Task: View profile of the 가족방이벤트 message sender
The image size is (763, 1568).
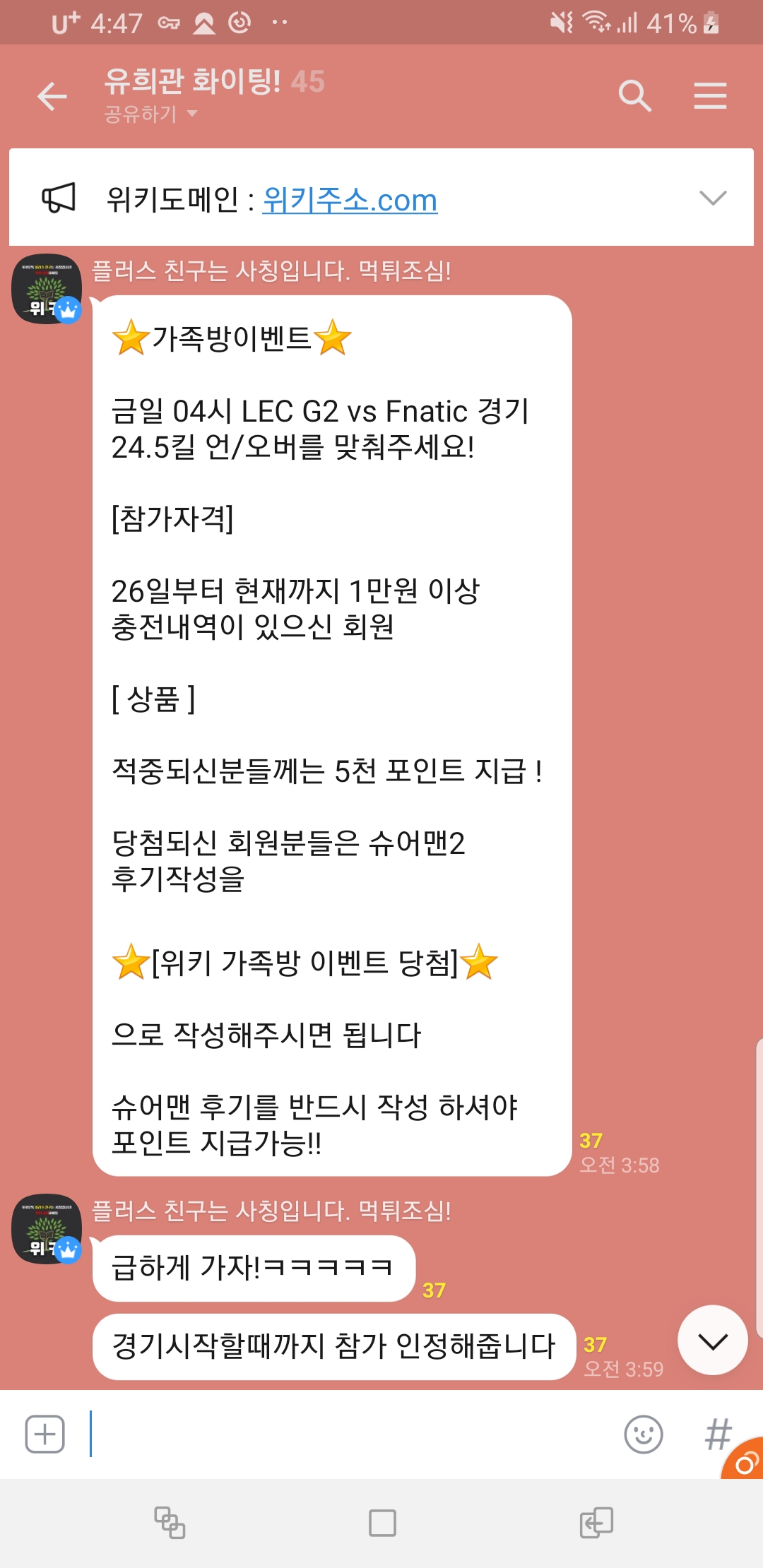Action: [47, 289]
